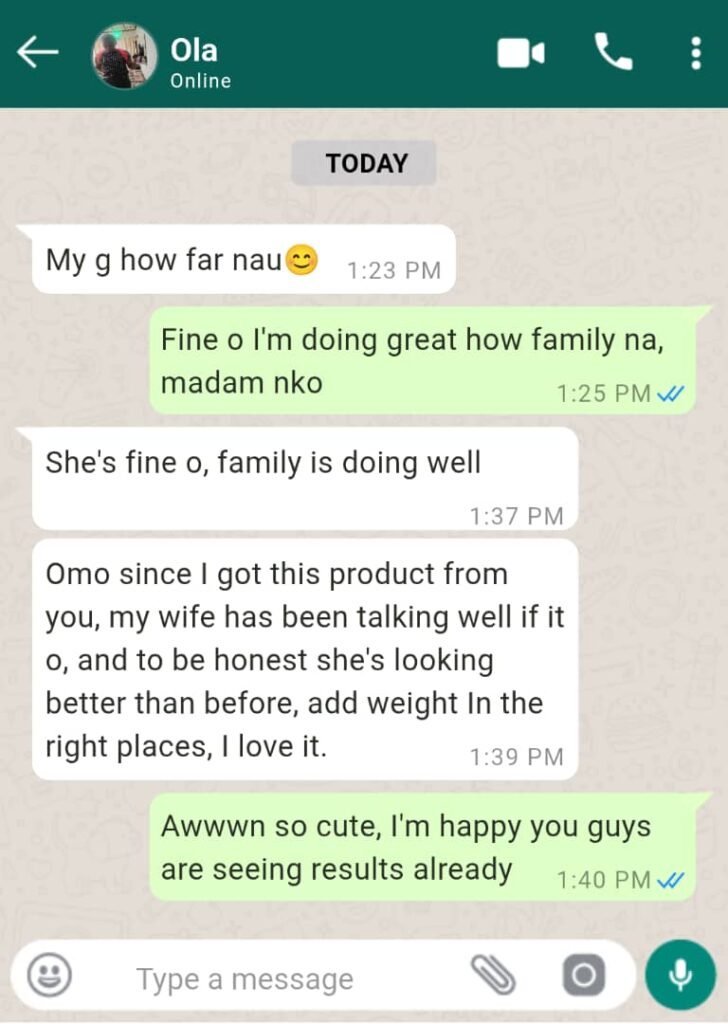Start a video call with Ola
The height and width of the screenshot is (1024, 728).
(521, 53)
